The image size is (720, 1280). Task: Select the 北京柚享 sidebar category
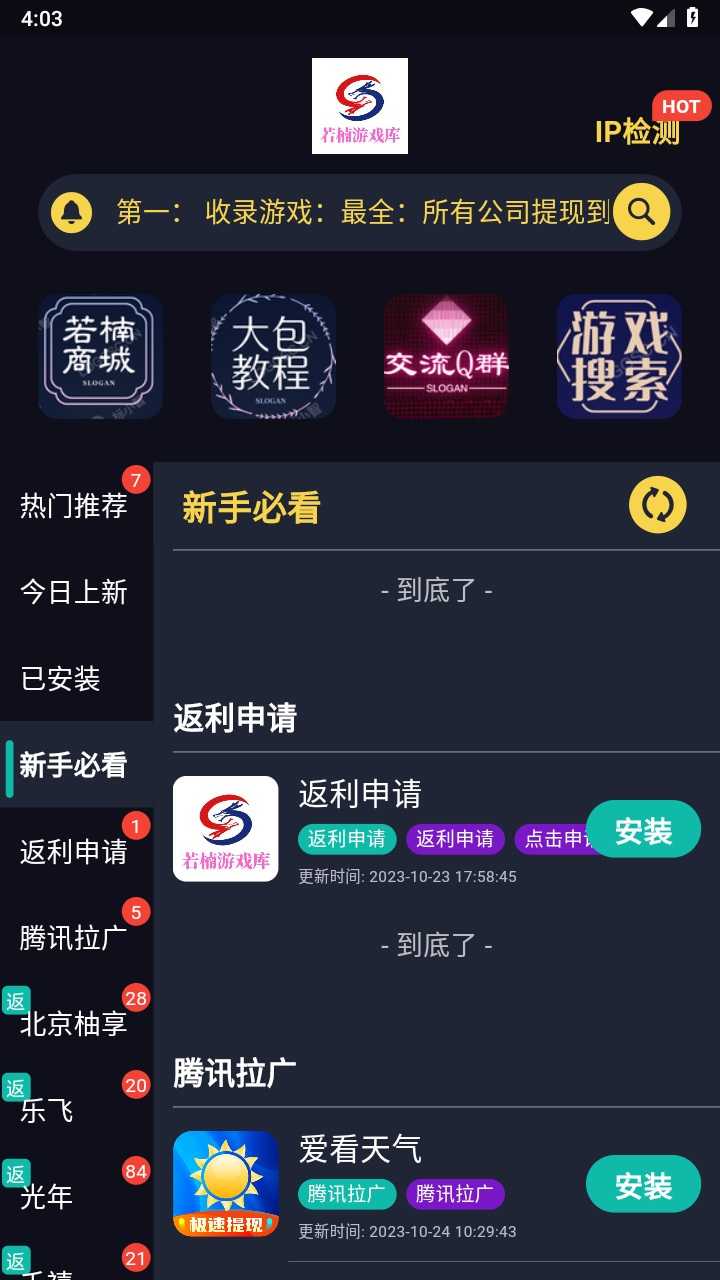[x=74, y=1024]
